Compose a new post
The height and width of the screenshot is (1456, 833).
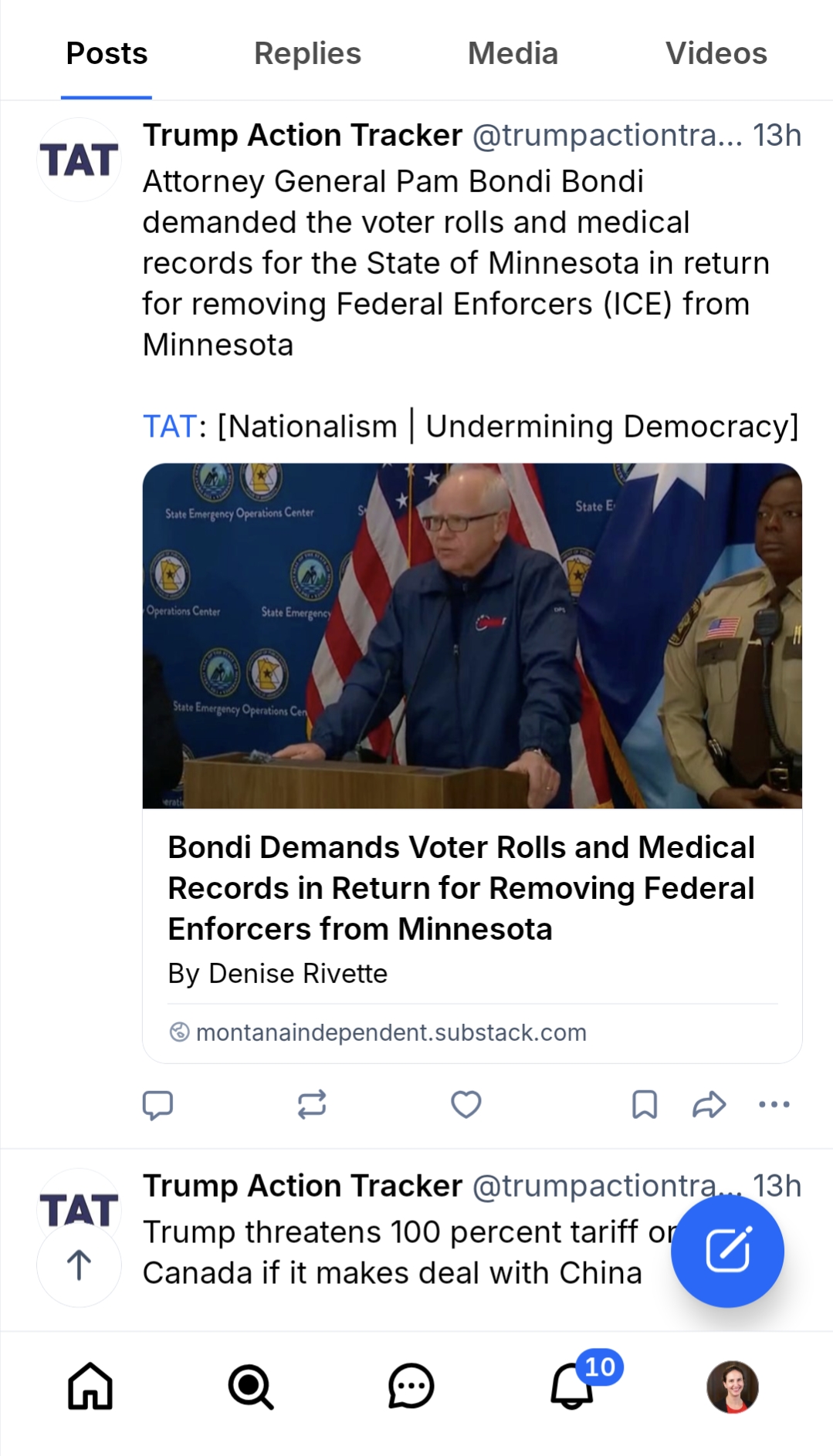727,1251
